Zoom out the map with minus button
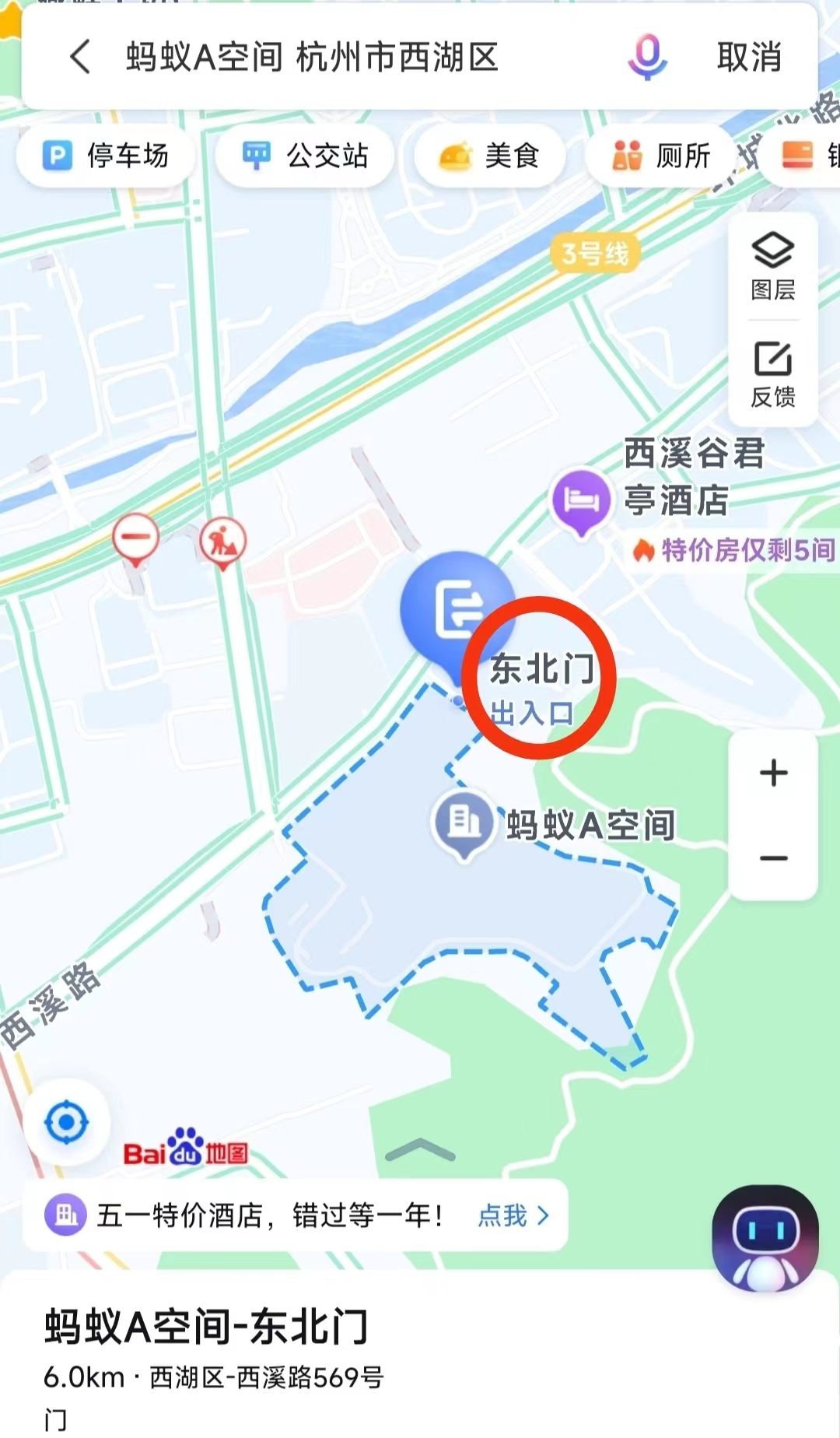 pos(773,858)
